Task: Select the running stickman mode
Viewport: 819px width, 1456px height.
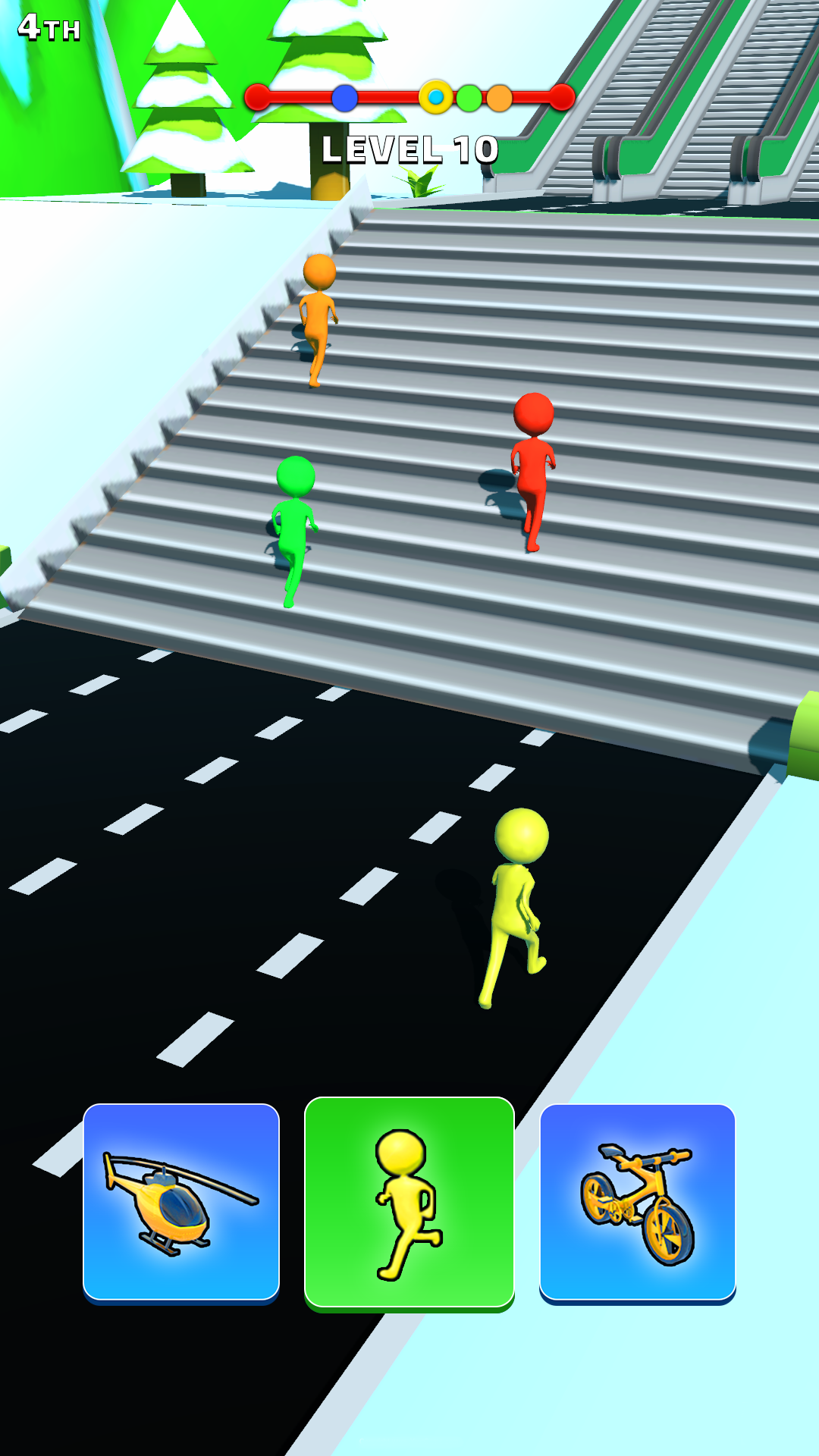Action: (409, 1203)
